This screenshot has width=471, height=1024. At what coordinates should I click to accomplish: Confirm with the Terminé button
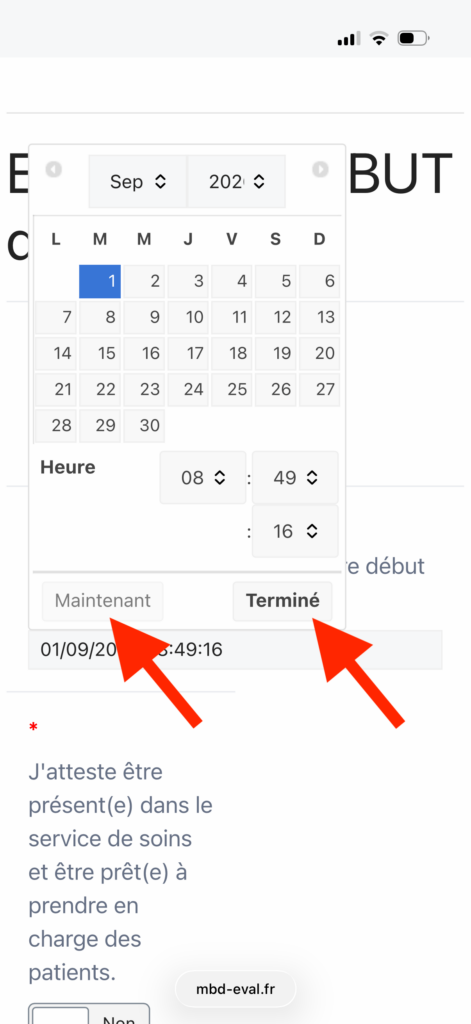click(x=282, y=601)
